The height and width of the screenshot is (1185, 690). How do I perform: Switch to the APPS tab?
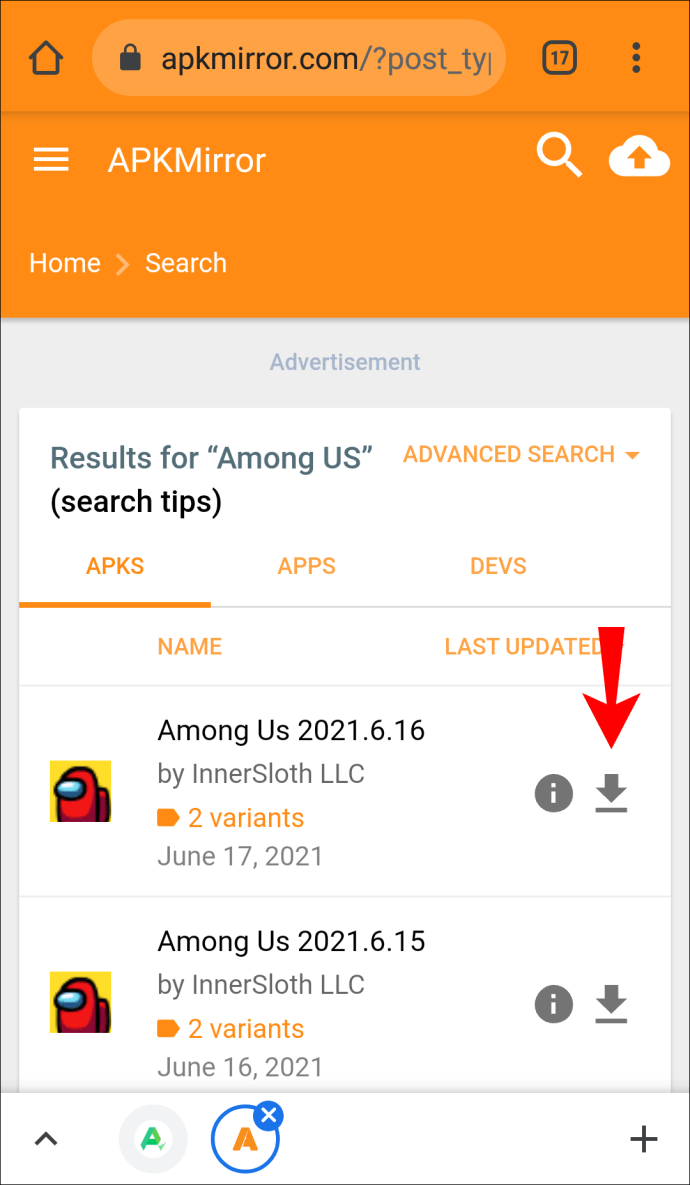[306, 566]
